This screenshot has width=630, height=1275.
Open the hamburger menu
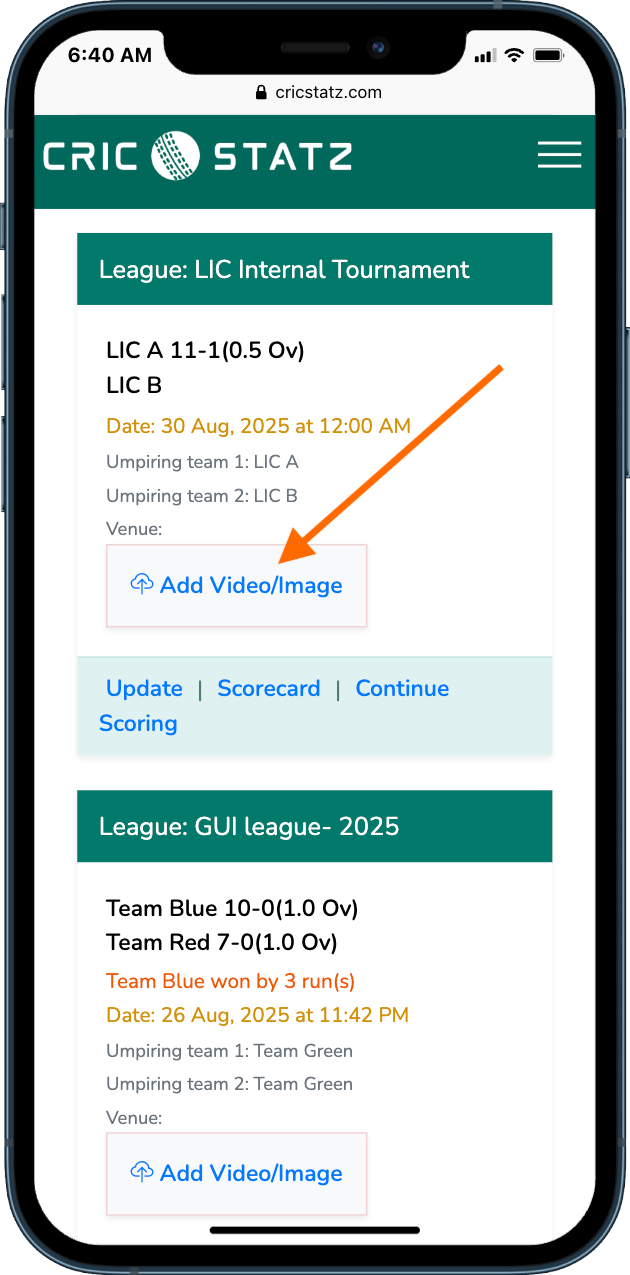pos(559,155)
